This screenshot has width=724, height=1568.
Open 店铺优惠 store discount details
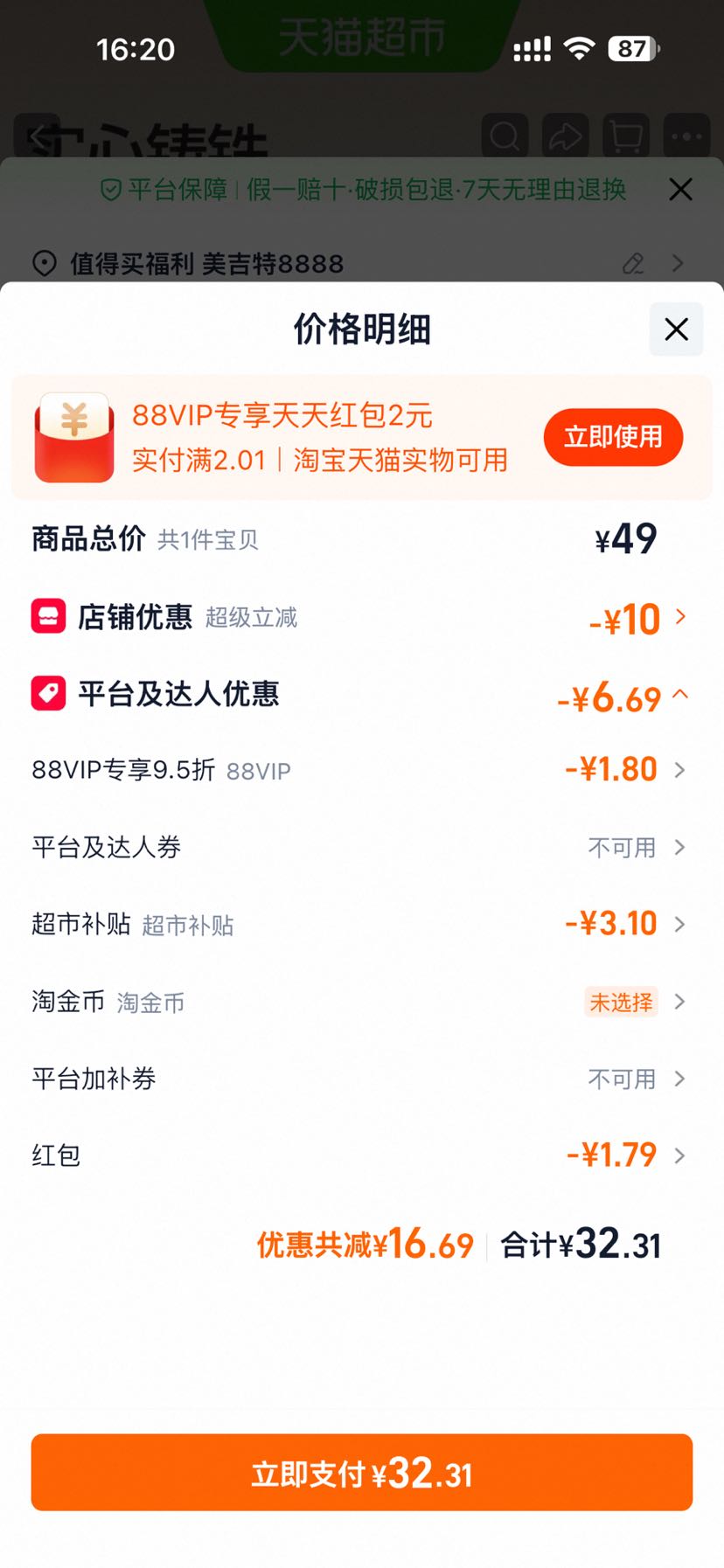[x=362, y=618]
